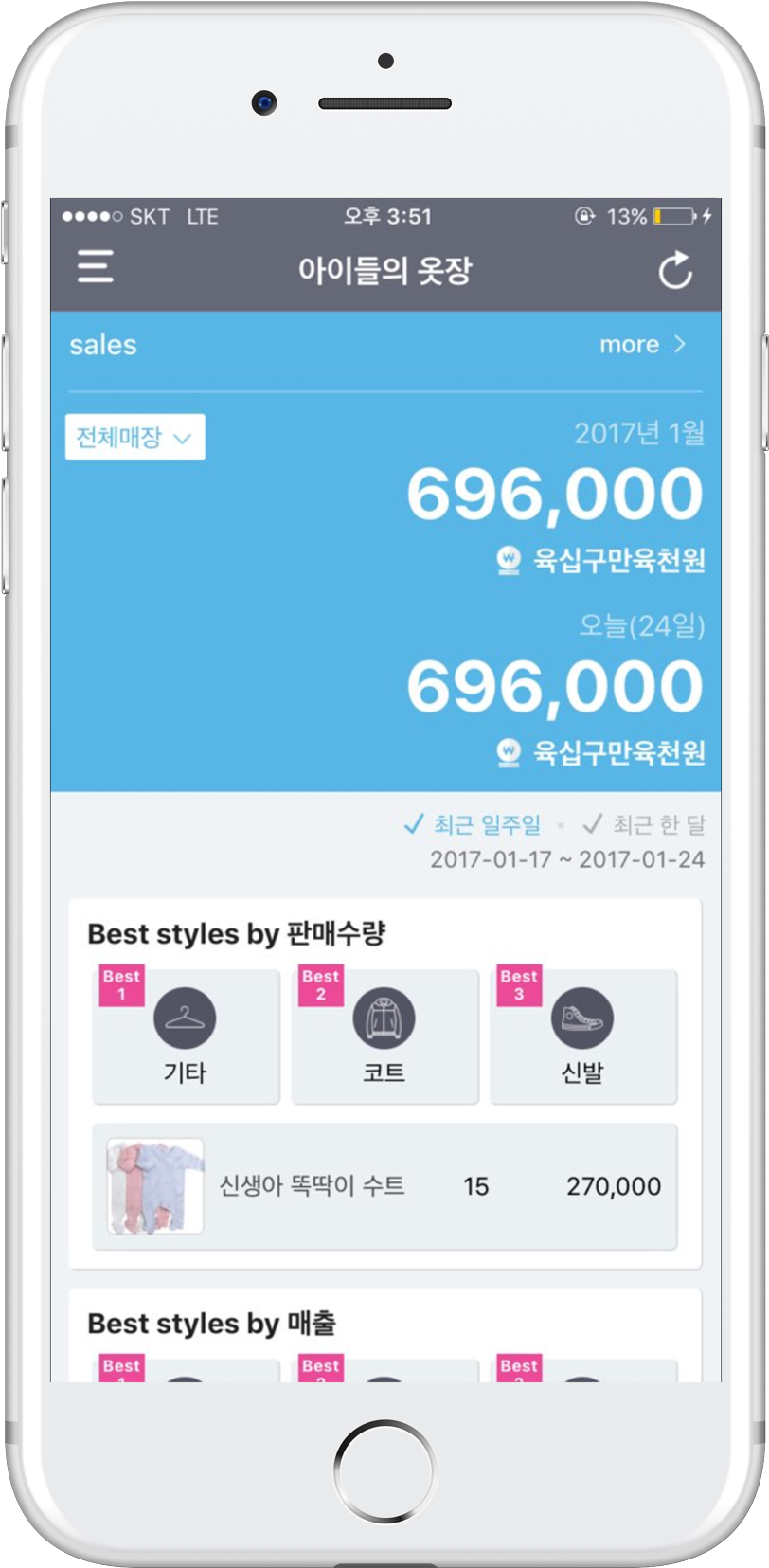Expand the 전체매장 store dropdown
The height and width of the screenshot is (1568, 769).
134,438
